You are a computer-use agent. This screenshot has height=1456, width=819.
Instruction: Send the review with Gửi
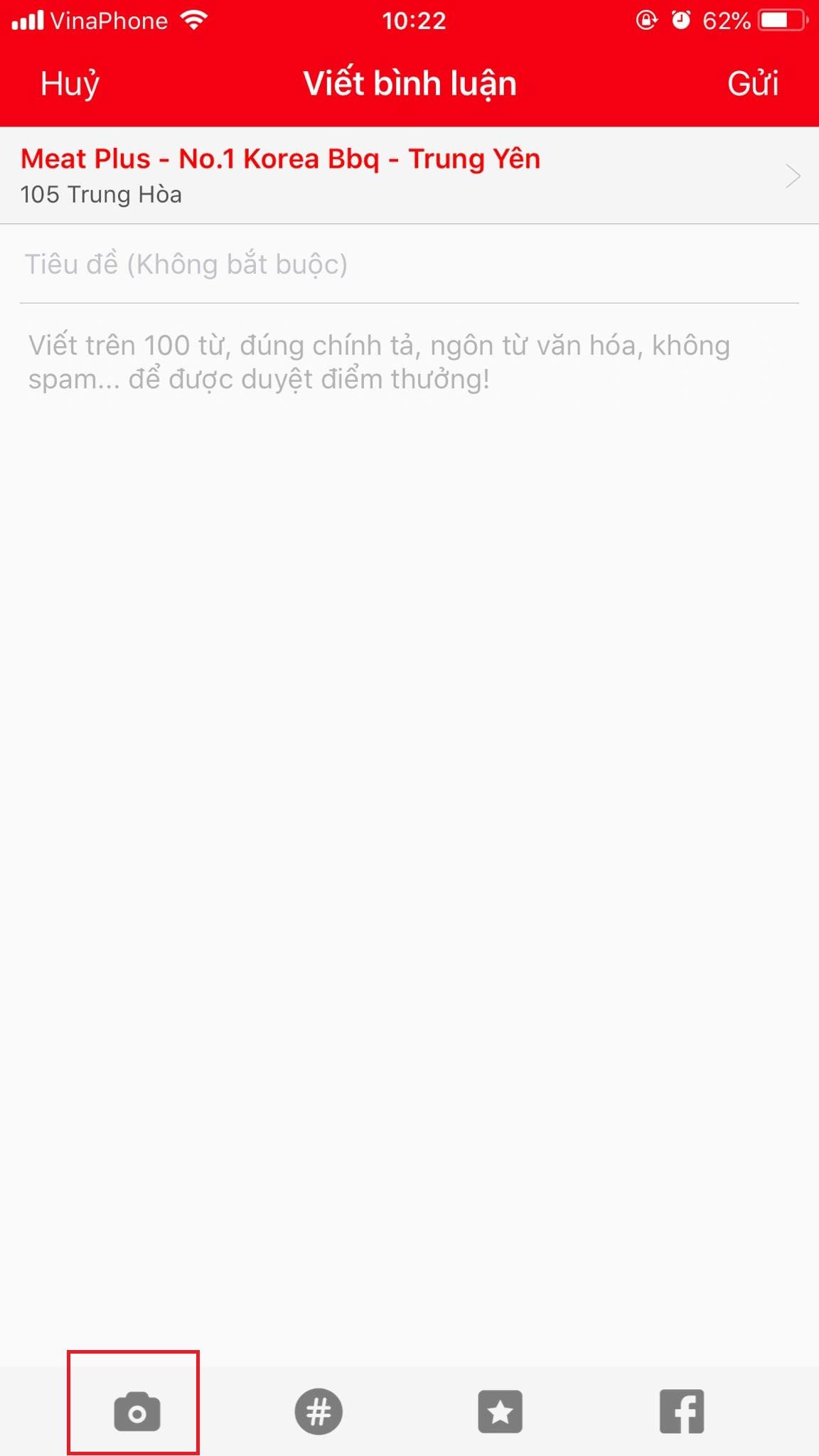[752, 84]
